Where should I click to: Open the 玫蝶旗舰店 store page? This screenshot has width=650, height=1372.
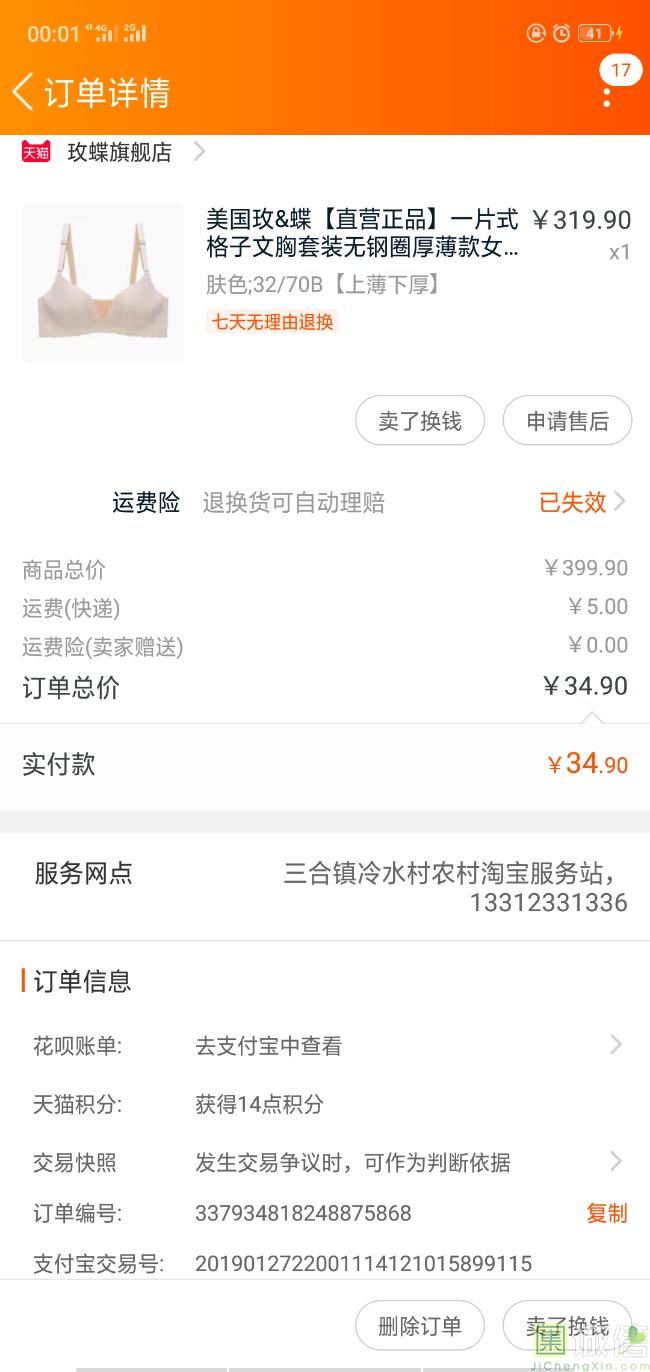[120, 152]
